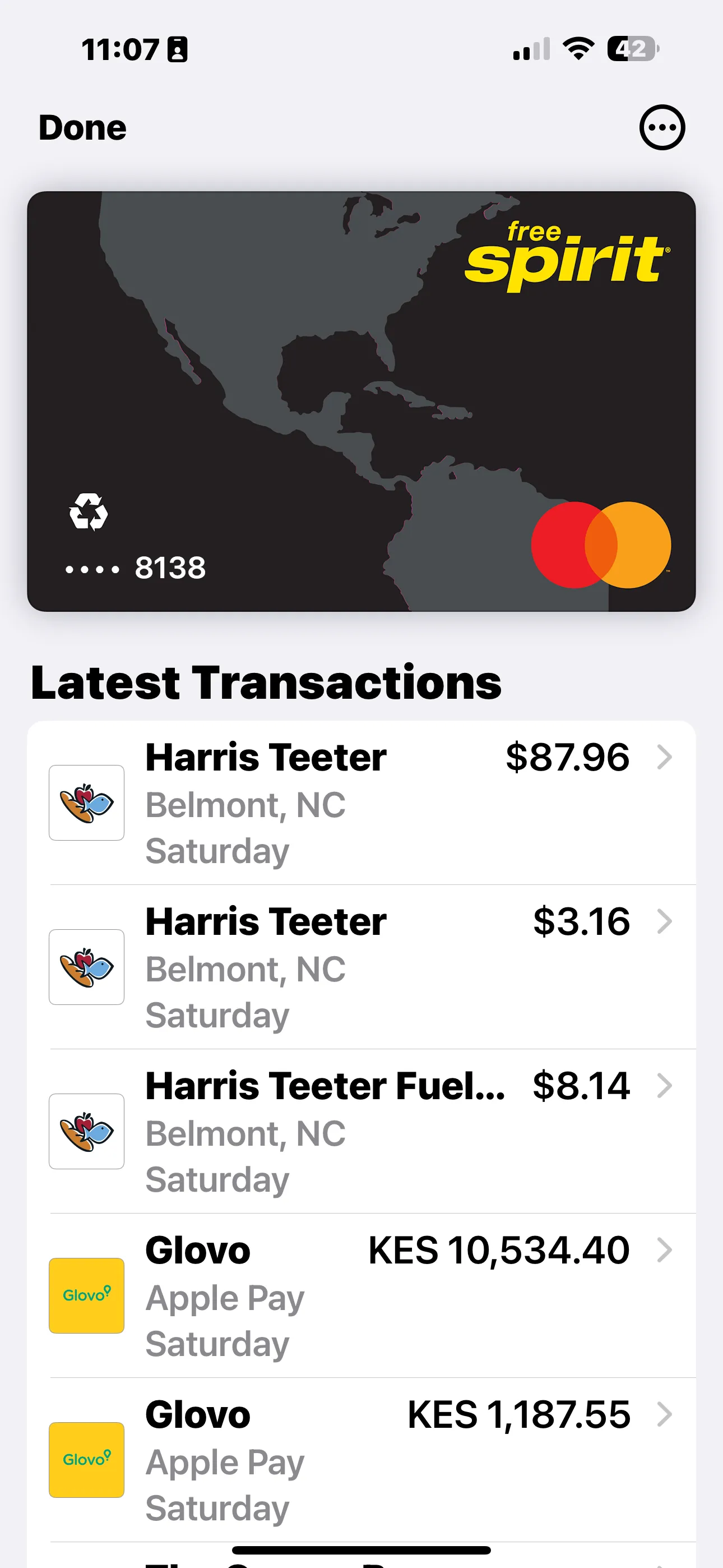723x1568 pixels.
Task: Open the Glovo KES 1,187.55 transaction
Action: point(361,1460)
